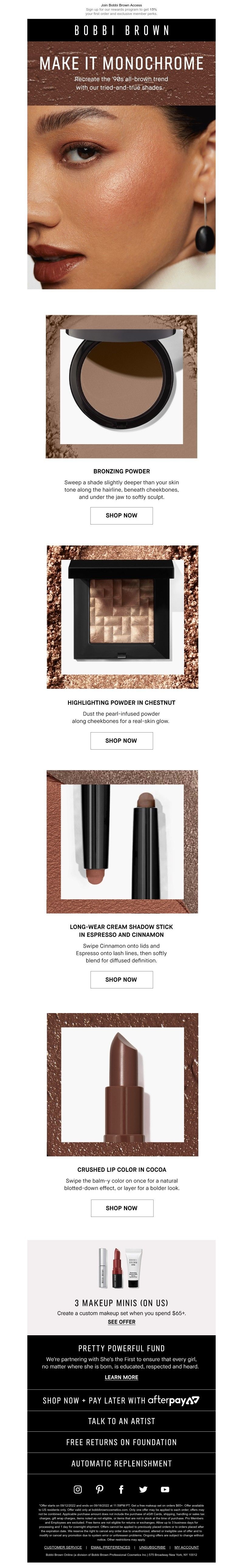This screenshot has height=1568, width=243.
Task: Open the Afterpay shop now banner
Action: 122,1400
